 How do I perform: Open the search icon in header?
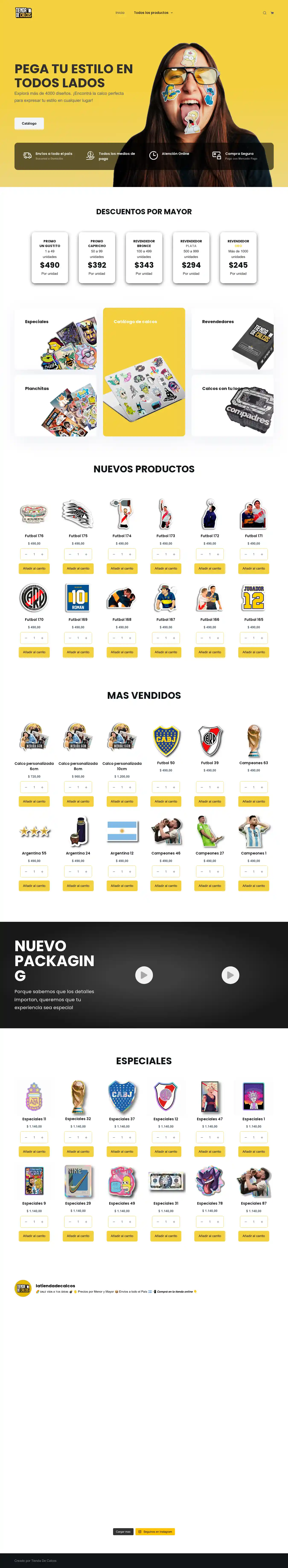point(264,13)
